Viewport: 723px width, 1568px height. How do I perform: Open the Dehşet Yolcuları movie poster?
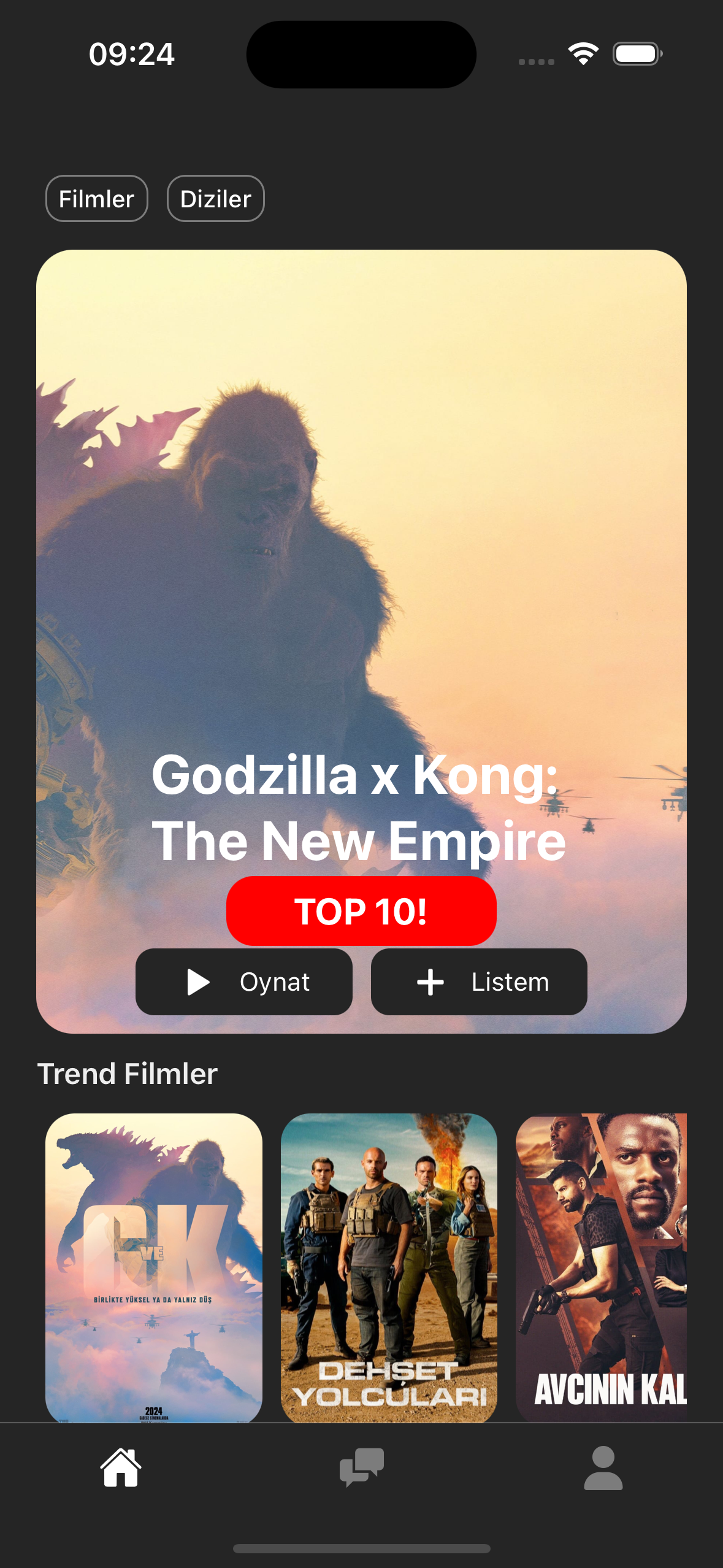coord(389,1267)
